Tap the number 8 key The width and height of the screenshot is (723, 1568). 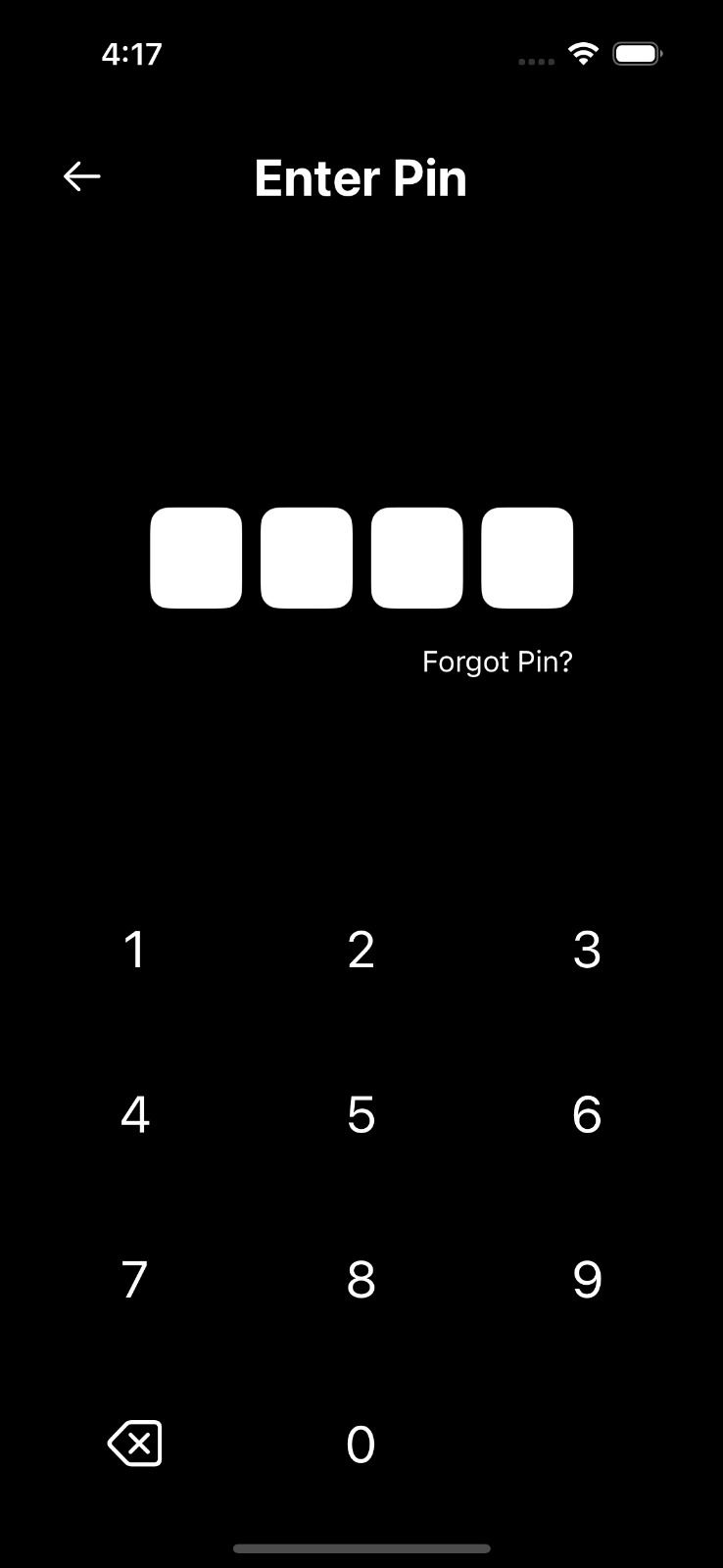[361, 1279]
